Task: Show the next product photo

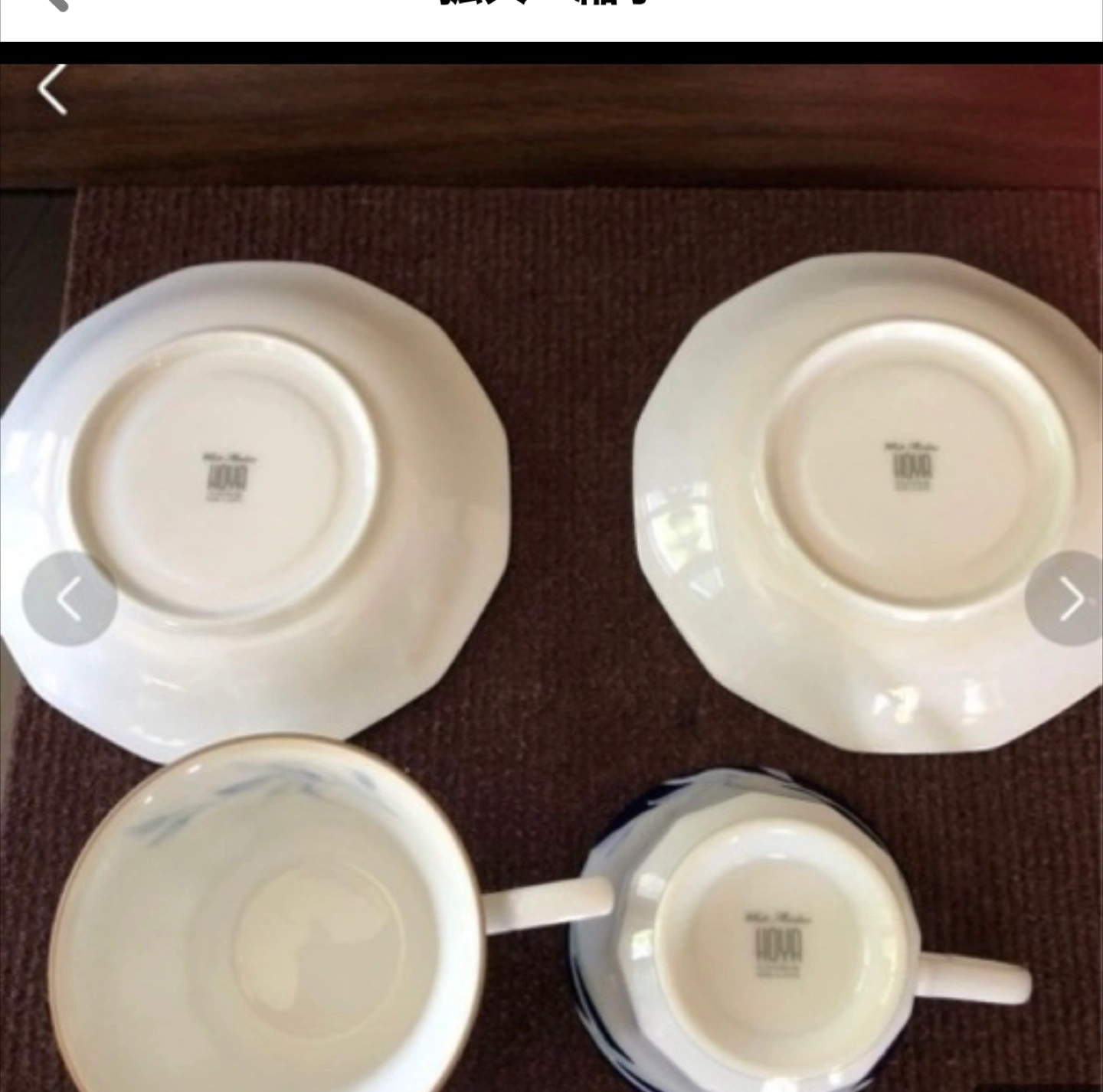Action: pos(1070,599)
